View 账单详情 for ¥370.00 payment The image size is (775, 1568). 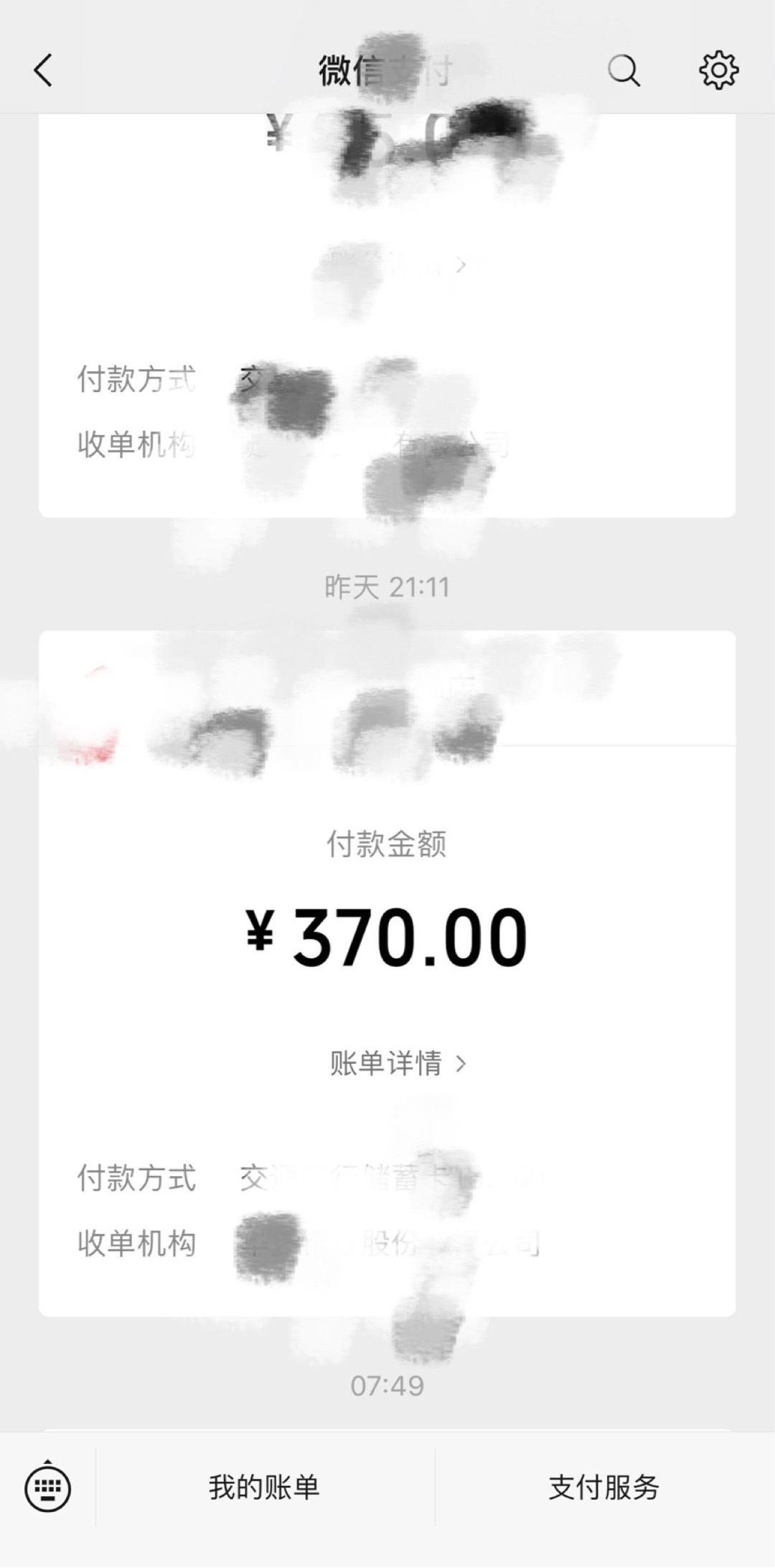(398, 1063)
